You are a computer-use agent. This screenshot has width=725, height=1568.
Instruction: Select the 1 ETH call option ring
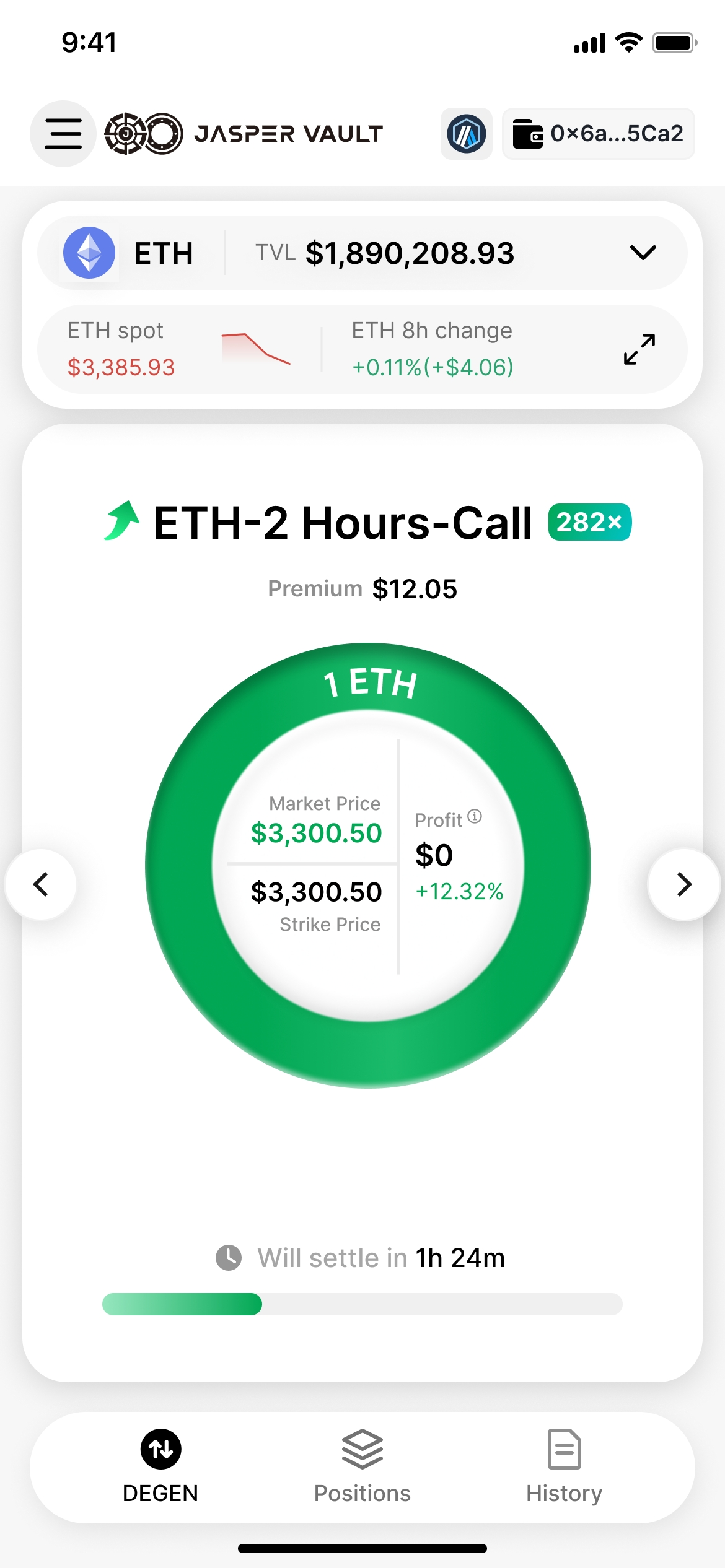(369, 684)
